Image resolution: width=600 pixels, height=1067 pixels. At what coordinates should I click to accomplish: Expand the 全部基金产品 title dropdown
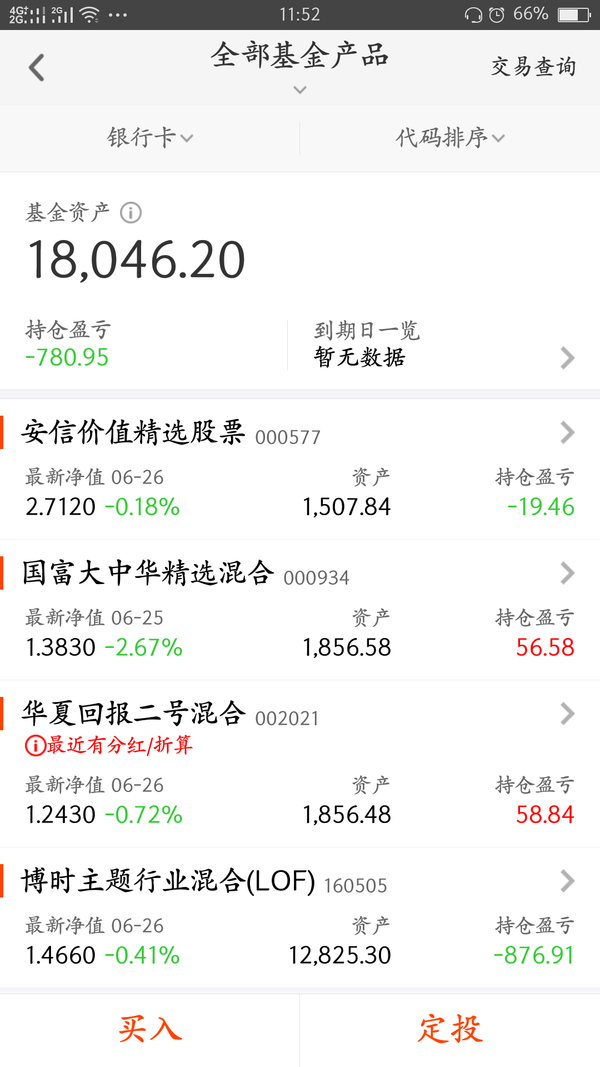300,66
